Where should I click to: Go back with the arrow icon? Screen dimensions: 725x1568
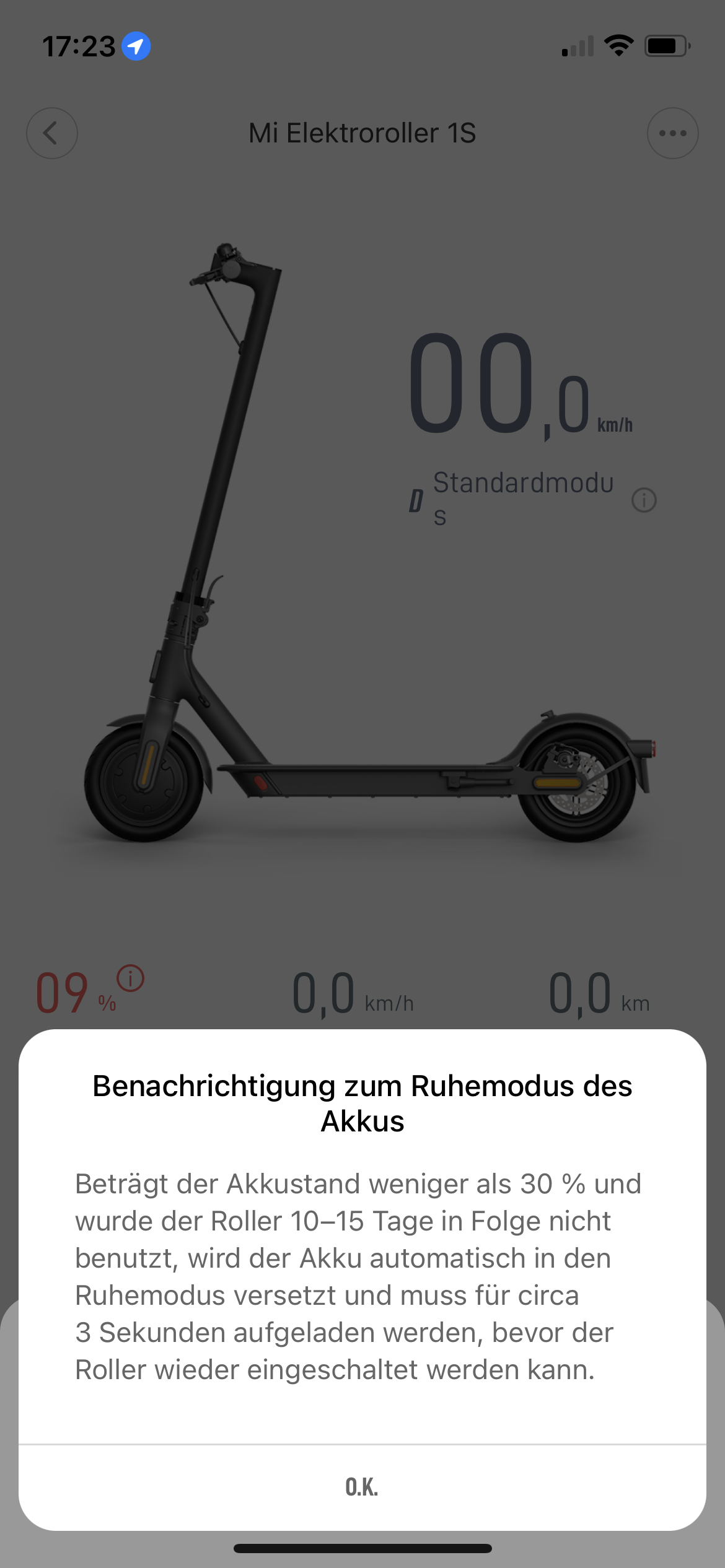(52, 133)
